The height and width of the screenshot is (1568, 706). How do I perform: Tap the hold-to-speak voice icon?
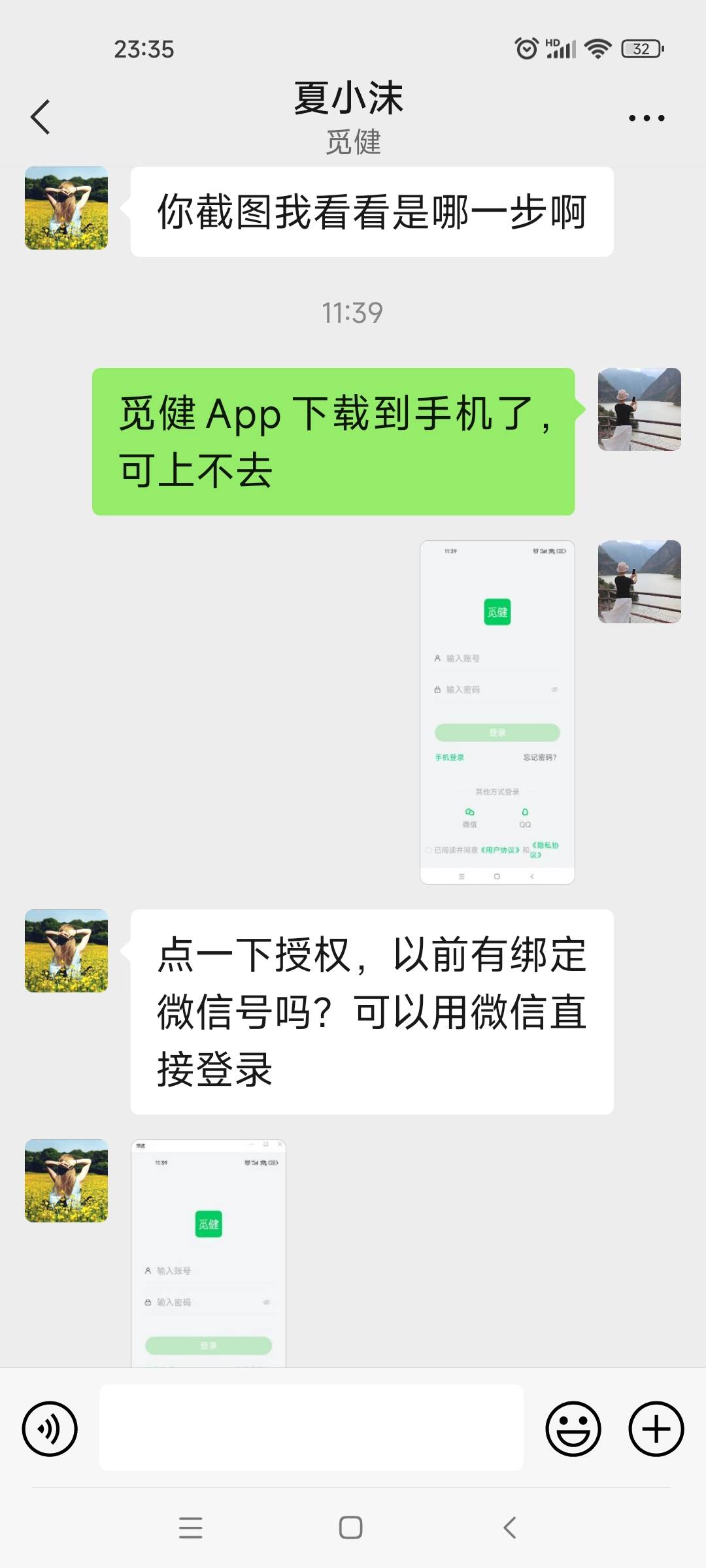(51, 1428)
